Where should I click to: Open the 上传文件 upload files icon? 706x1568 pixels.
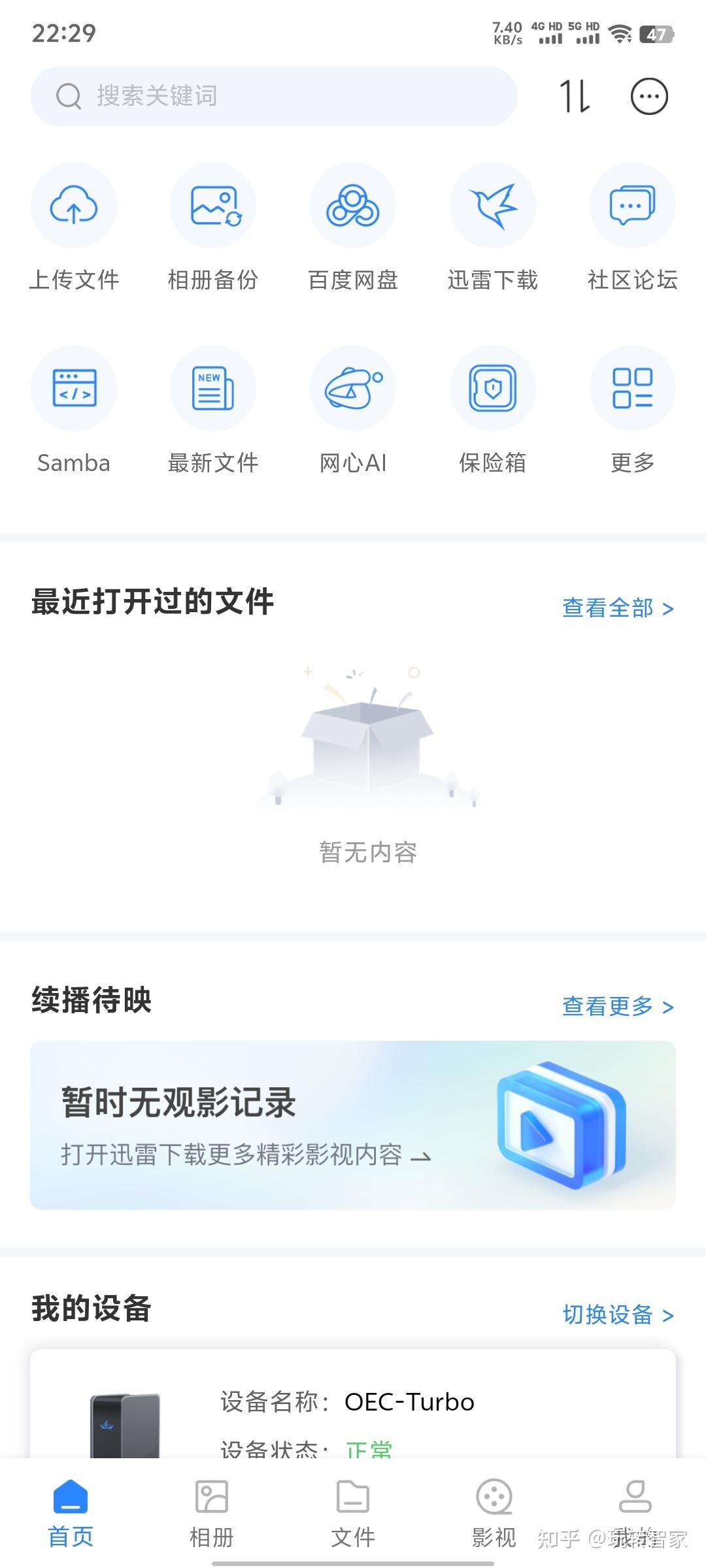(x=74, y=205)
